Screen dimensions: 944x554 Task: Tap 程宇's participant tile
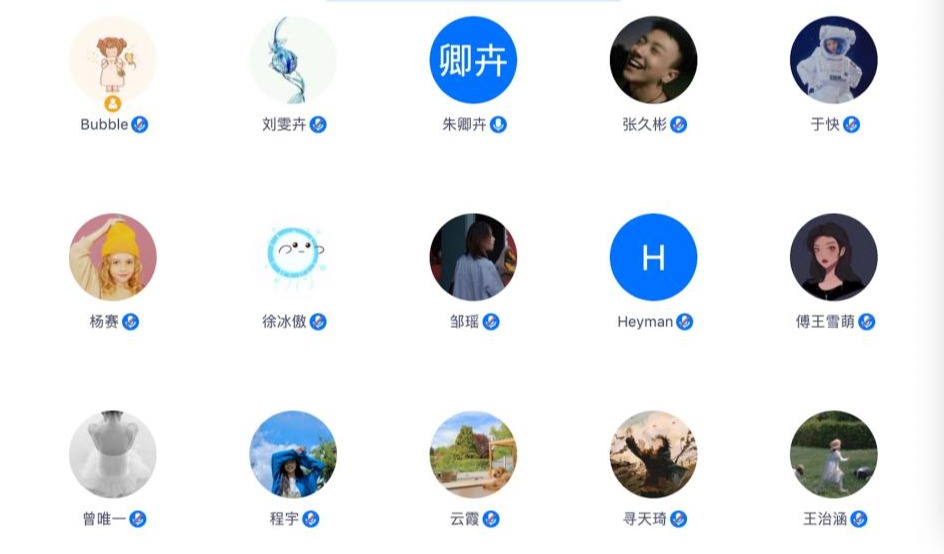point(293,454)
